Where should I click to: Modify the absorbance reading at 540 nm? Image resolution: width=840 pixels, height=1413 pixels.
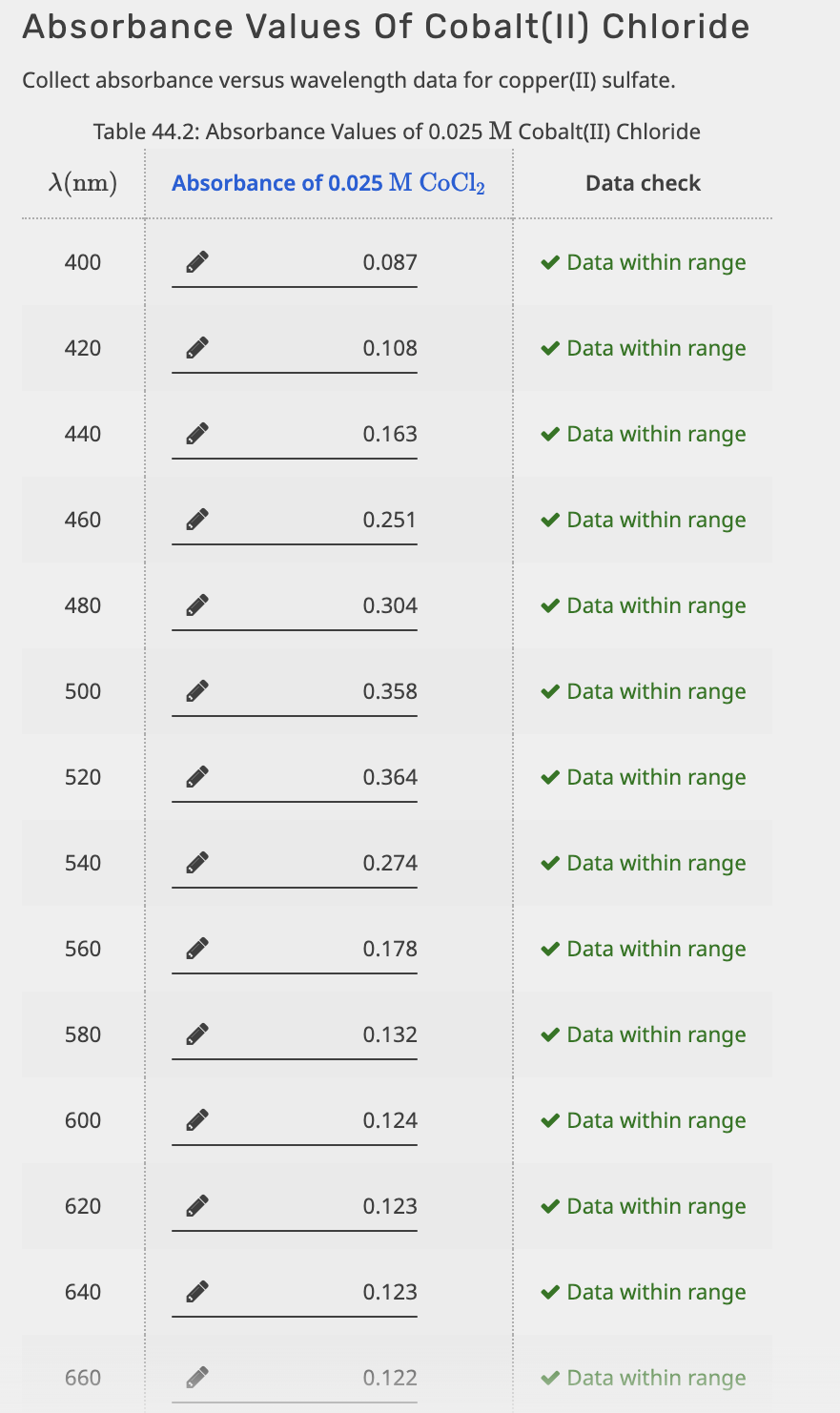tap(295, 864)
